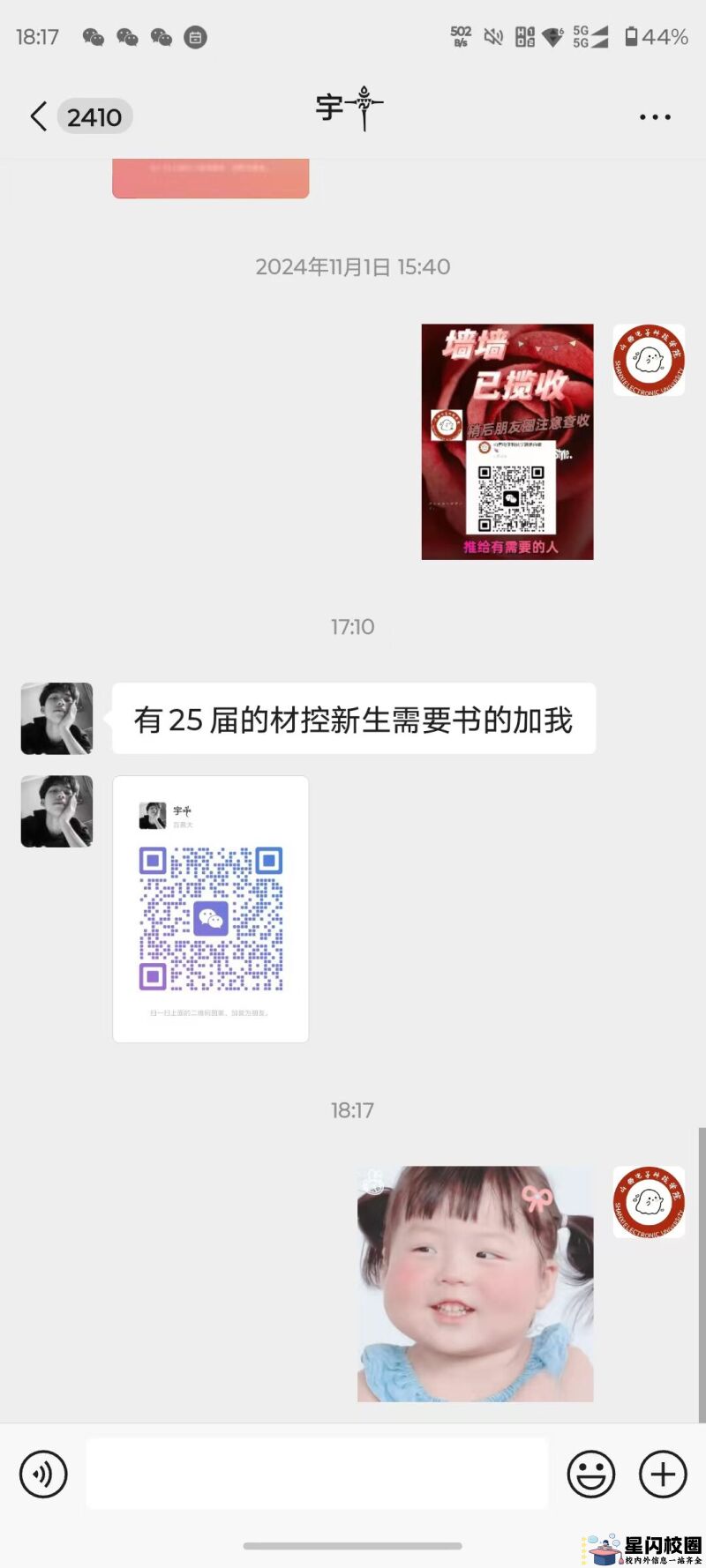Open the chat info overflow menu
This screenshot has width=706, height=1568.
click(x=655, y=116)
